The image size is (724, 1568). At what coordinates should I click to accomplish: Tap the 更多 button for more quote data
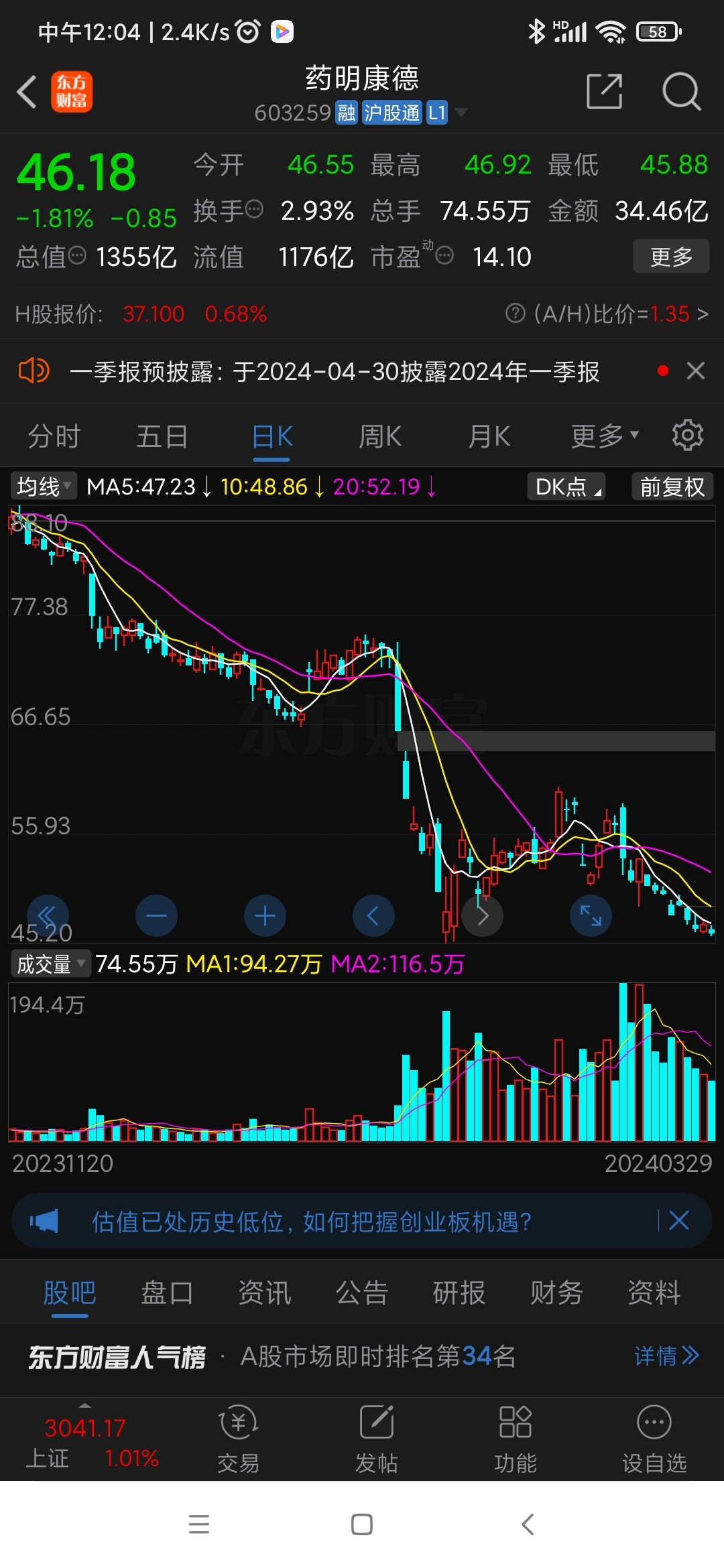click(671, 256)
